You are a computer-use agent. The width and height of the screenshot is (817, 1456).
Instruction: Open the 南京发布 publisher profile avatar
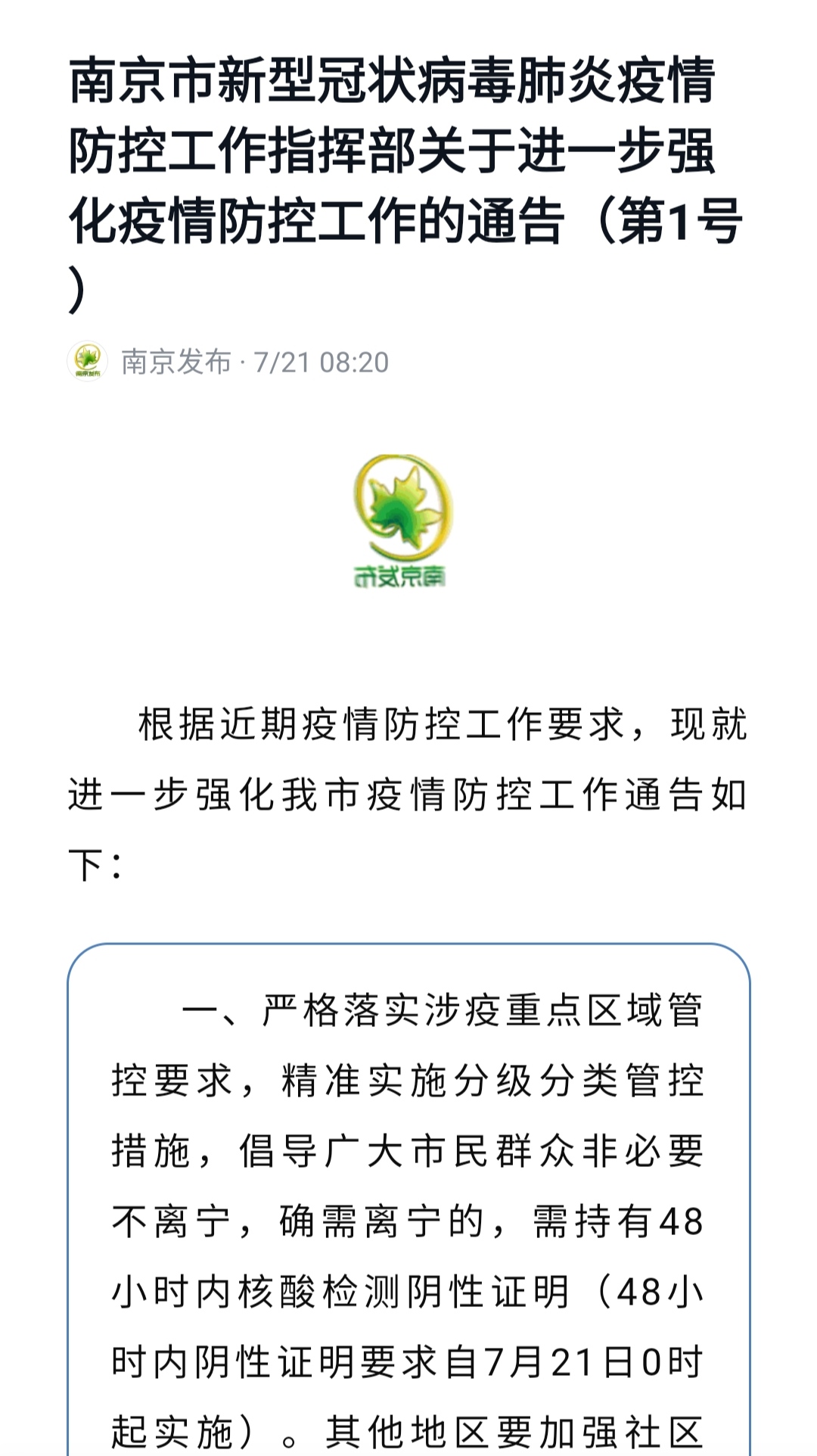[88, 362]
